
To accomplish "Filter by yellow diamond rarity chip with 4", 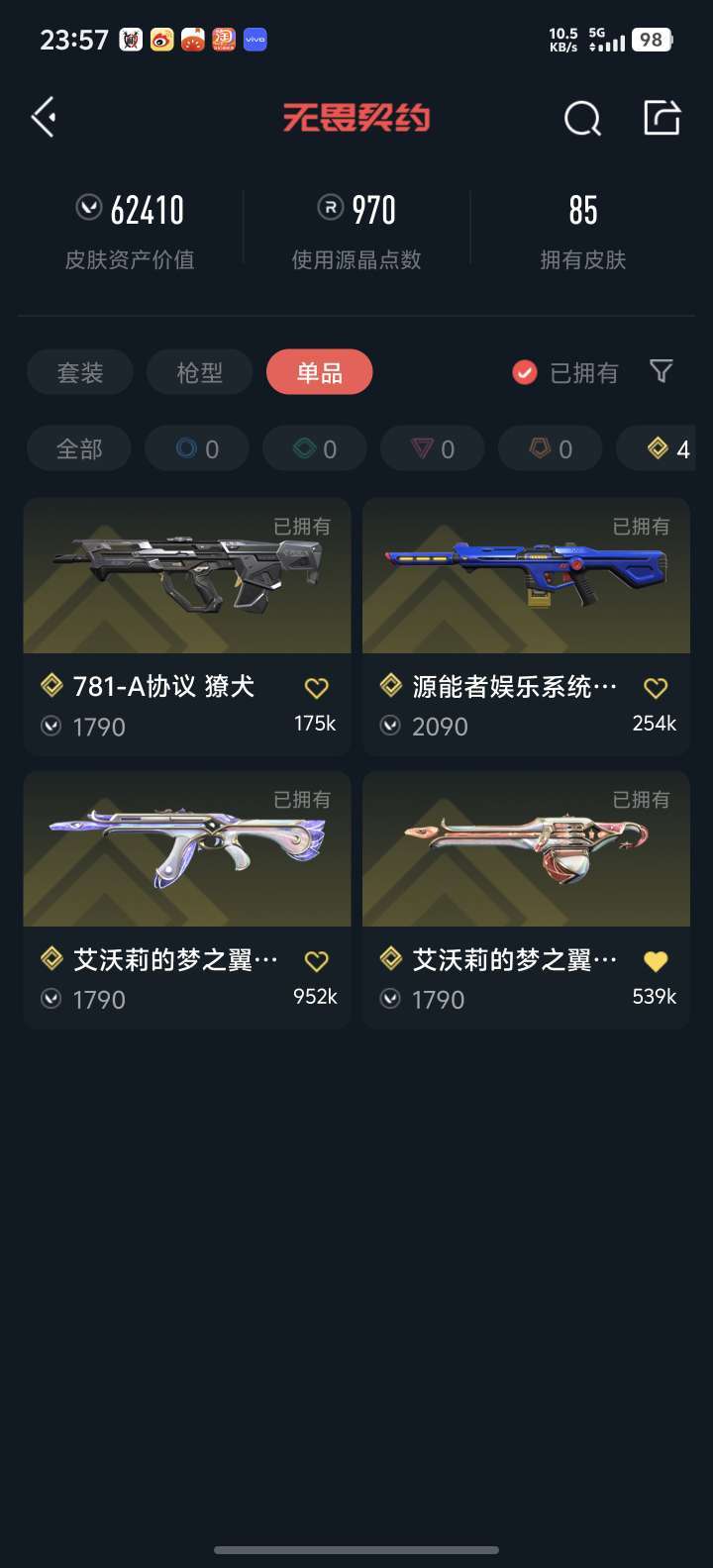I will click(x=665, y=448).
